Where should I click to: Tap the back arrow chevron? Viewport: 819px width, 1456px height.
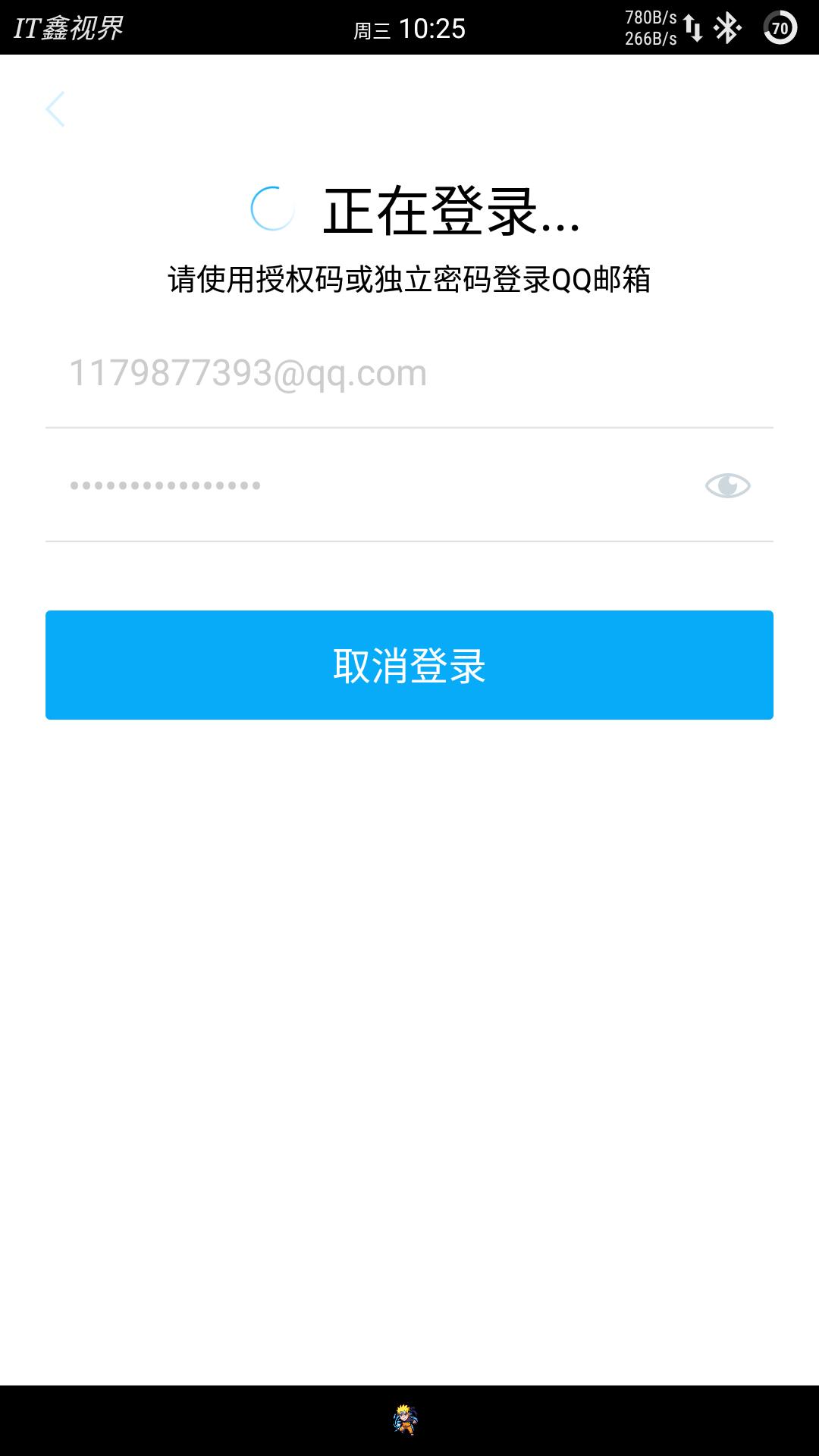[x=55, y=108]
